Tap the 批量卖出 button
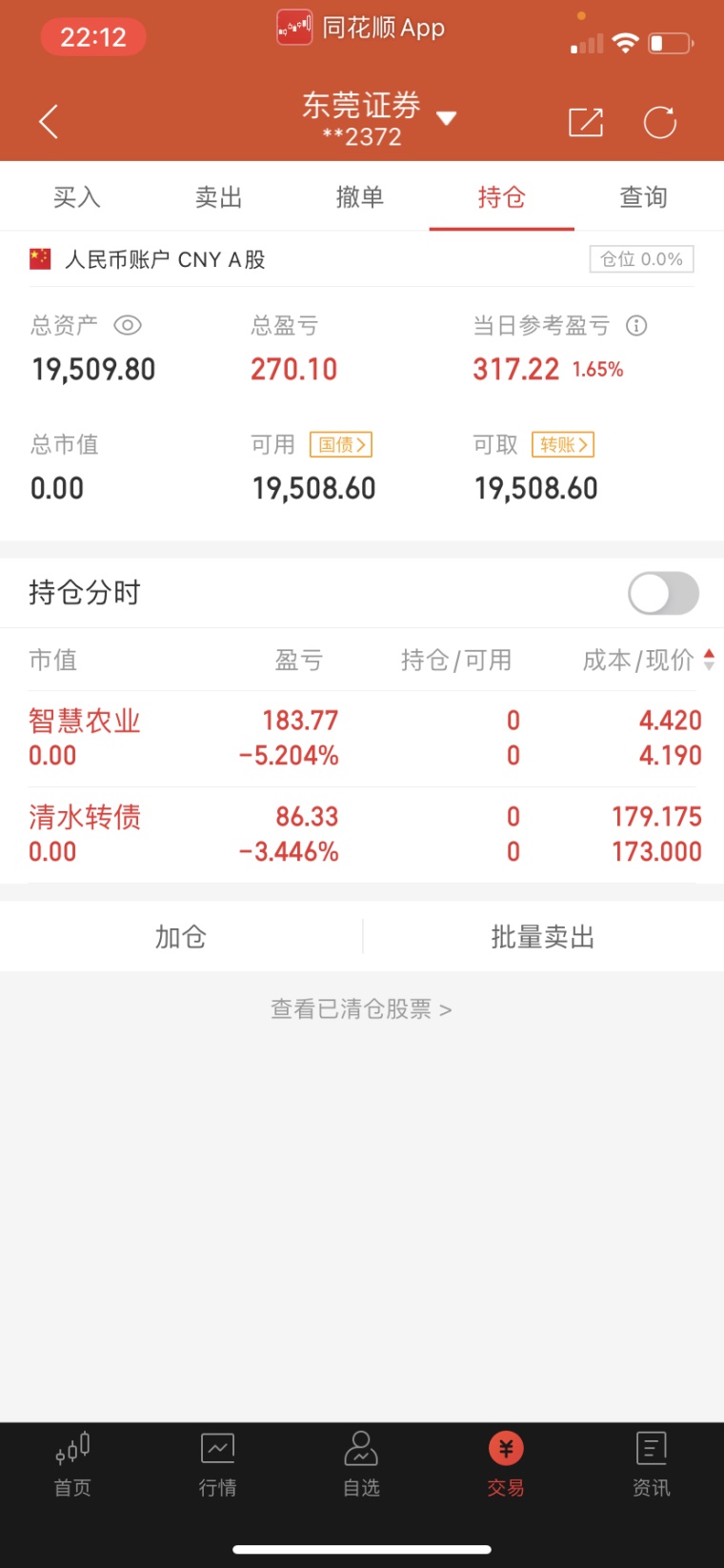 543,937
